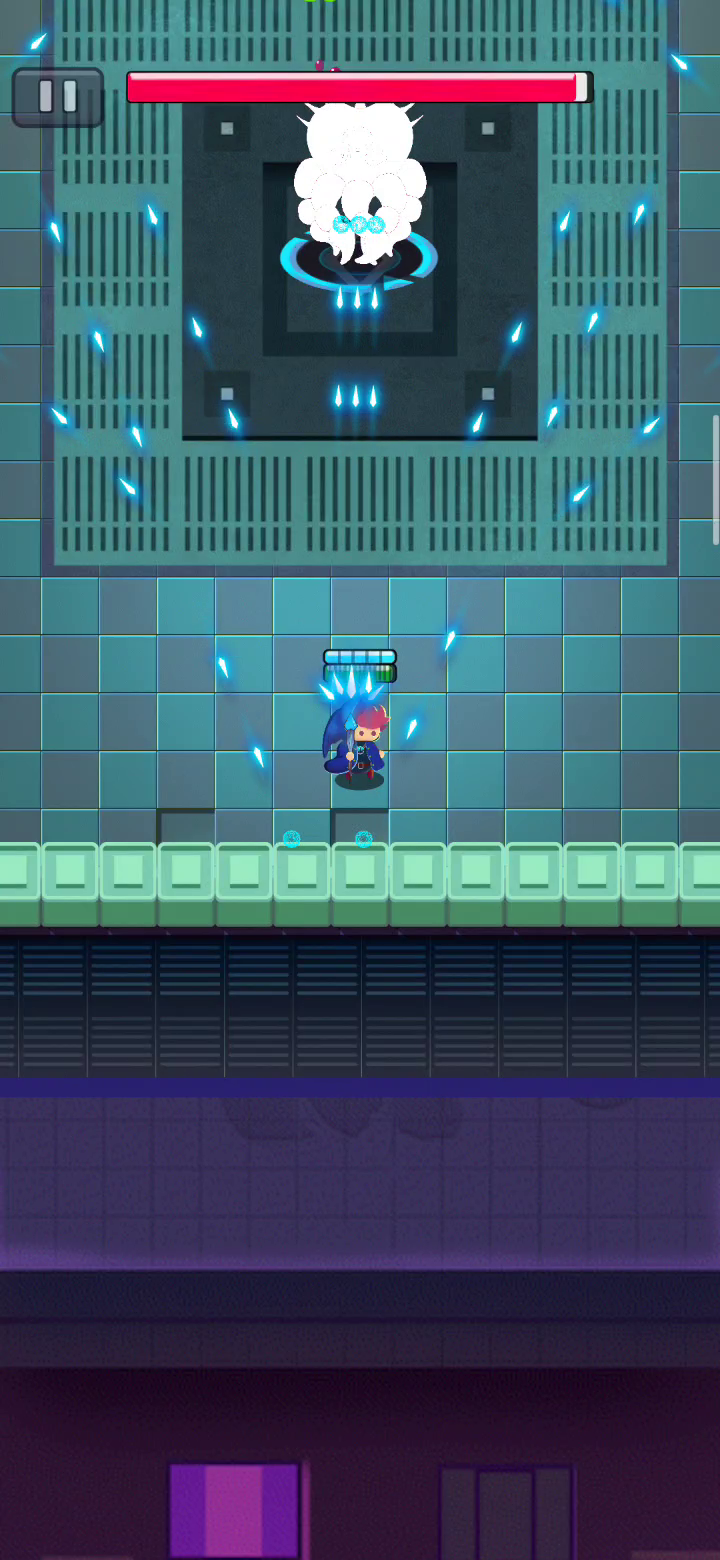Pause the game

[x=58, y=97]
